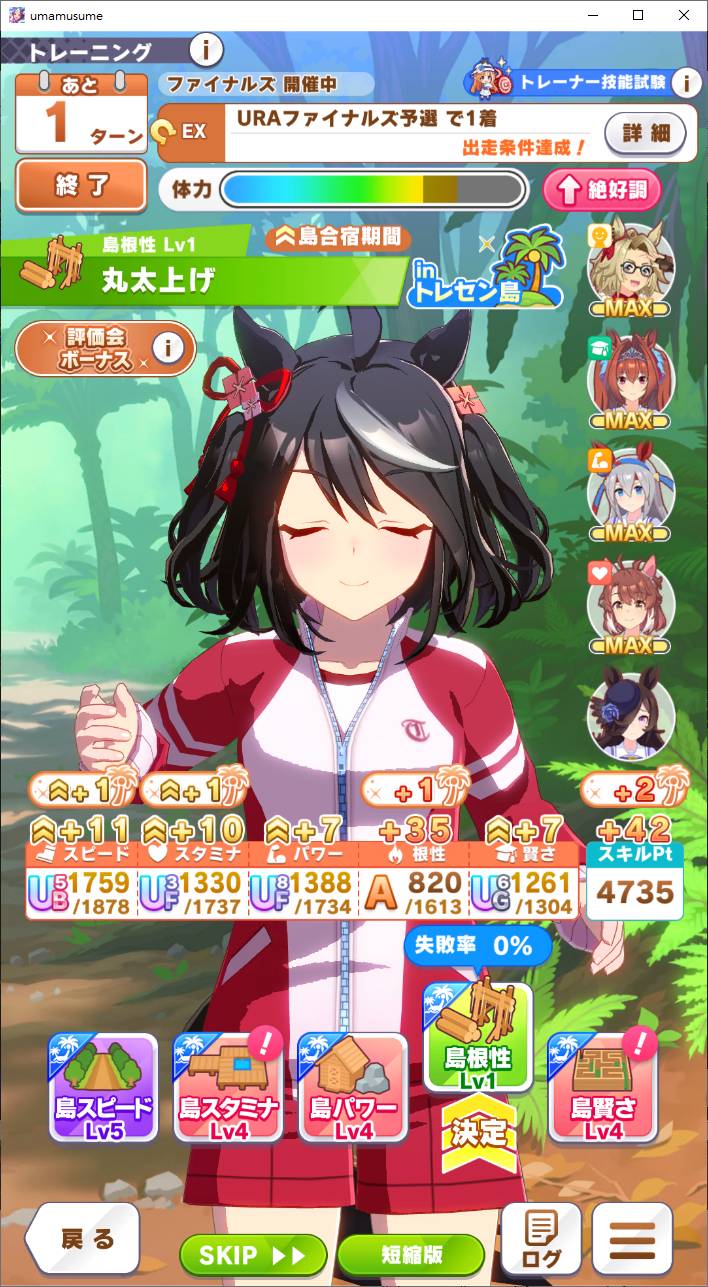708x1287 pixels.
Task: Open the hamburger menu
Action: pos(632,1239)
